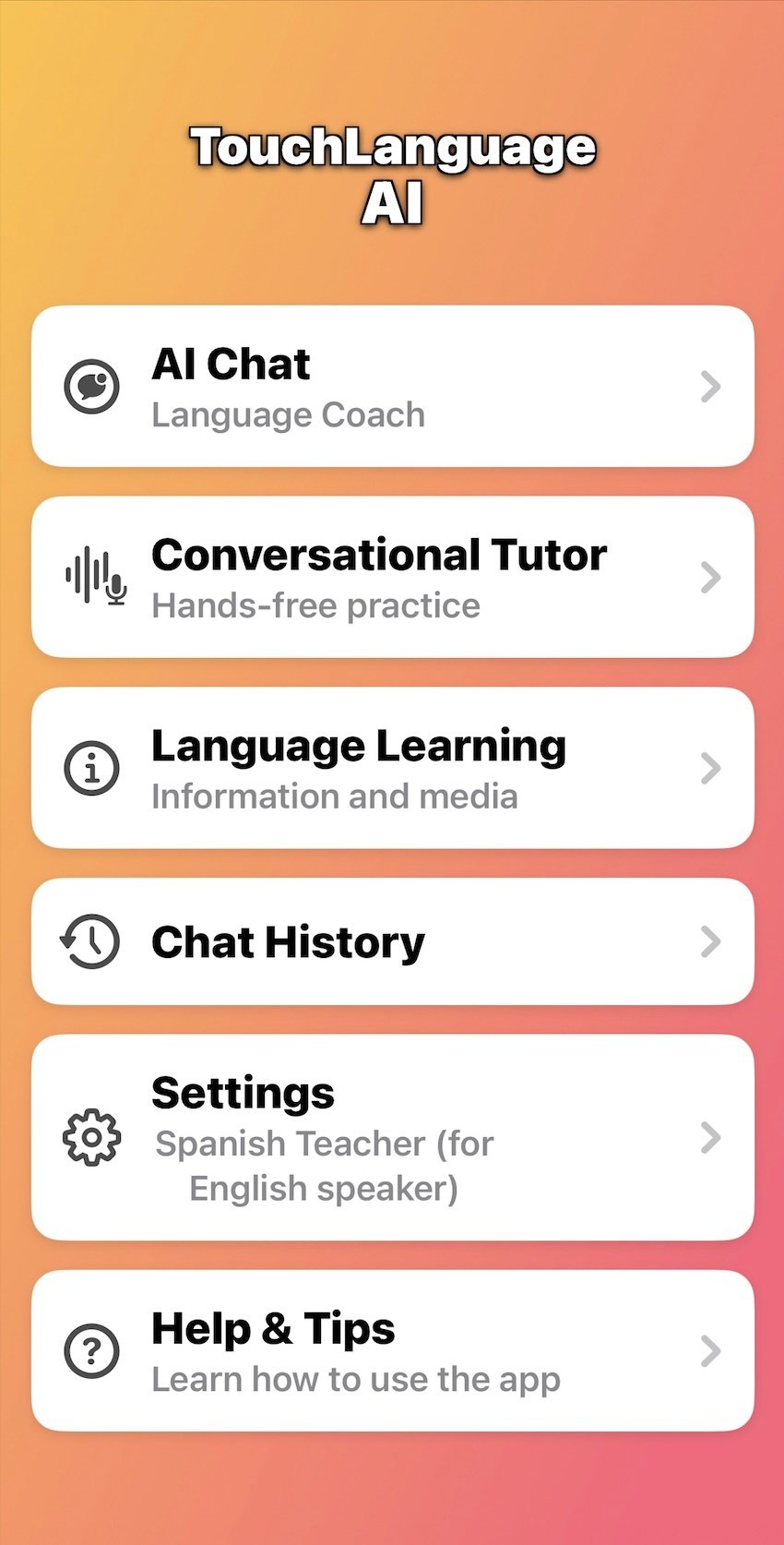Open Settings for Spanish Teacher

(392, 1137)
